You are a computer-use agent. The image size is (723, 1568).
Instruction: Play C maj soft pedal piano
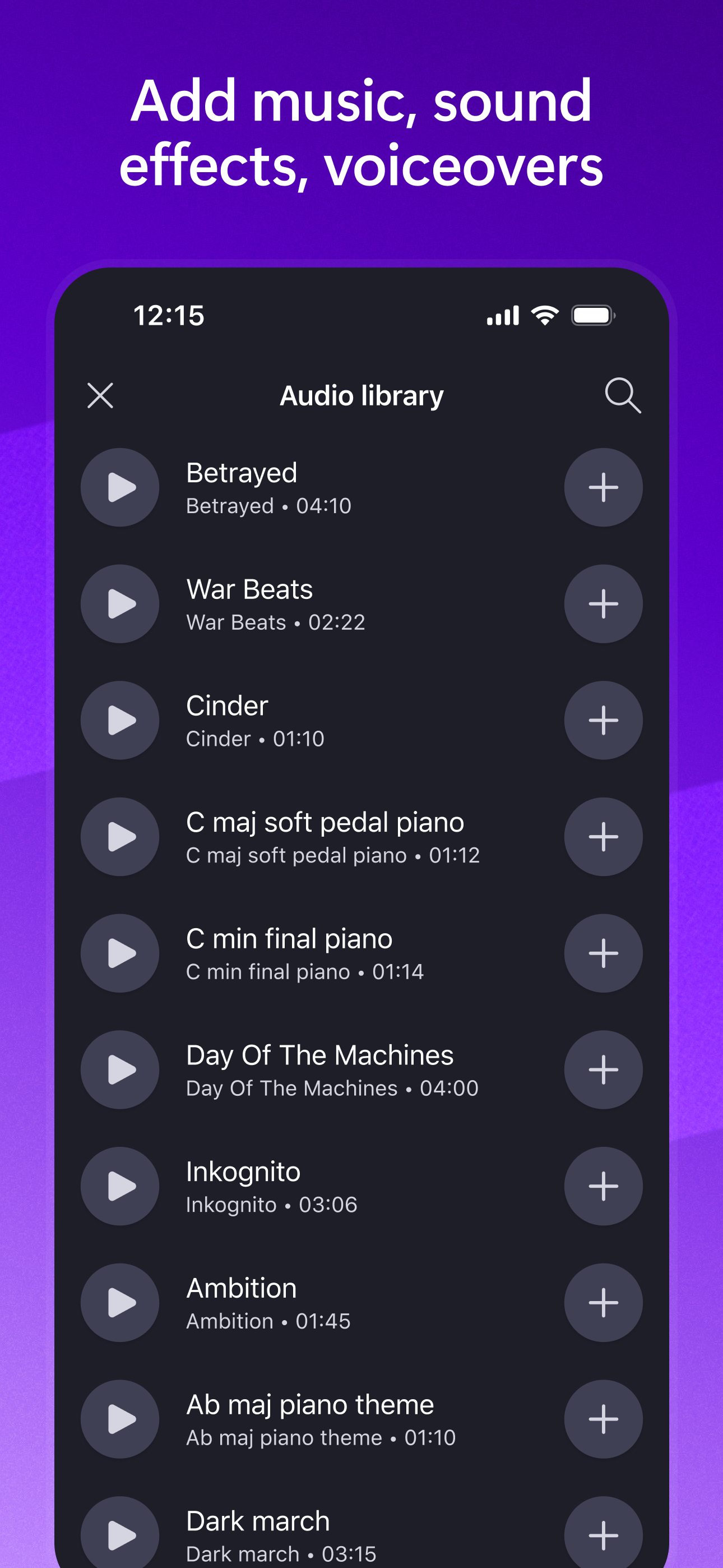click(x=120, y=836)
